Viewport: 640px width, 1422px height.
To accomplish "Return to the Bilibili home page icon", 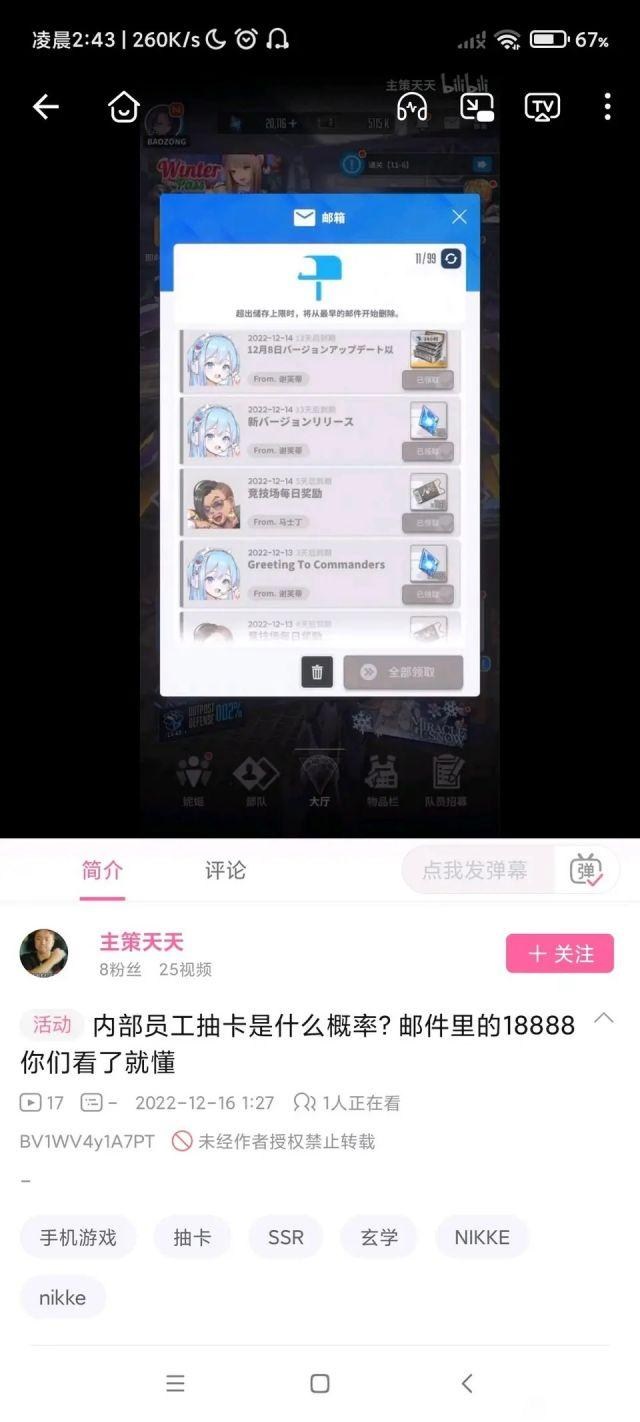I will coord(123,107).
